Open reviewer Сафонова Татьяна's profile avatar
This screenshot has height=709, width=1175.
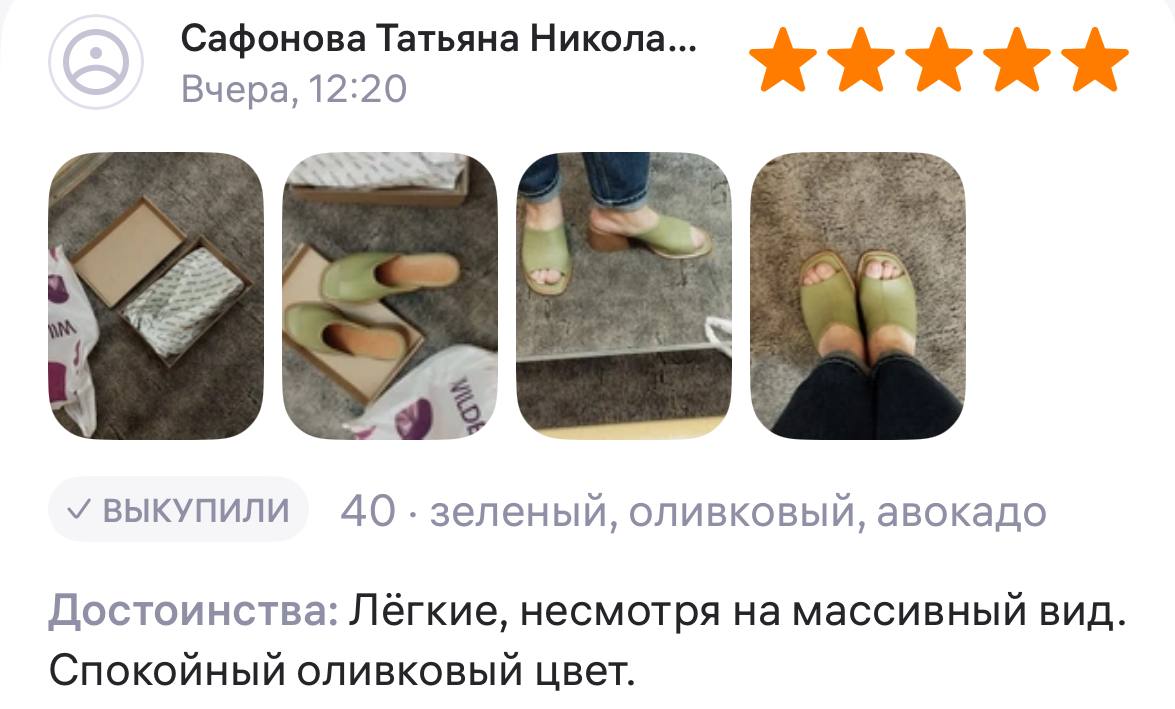point(97,62)
